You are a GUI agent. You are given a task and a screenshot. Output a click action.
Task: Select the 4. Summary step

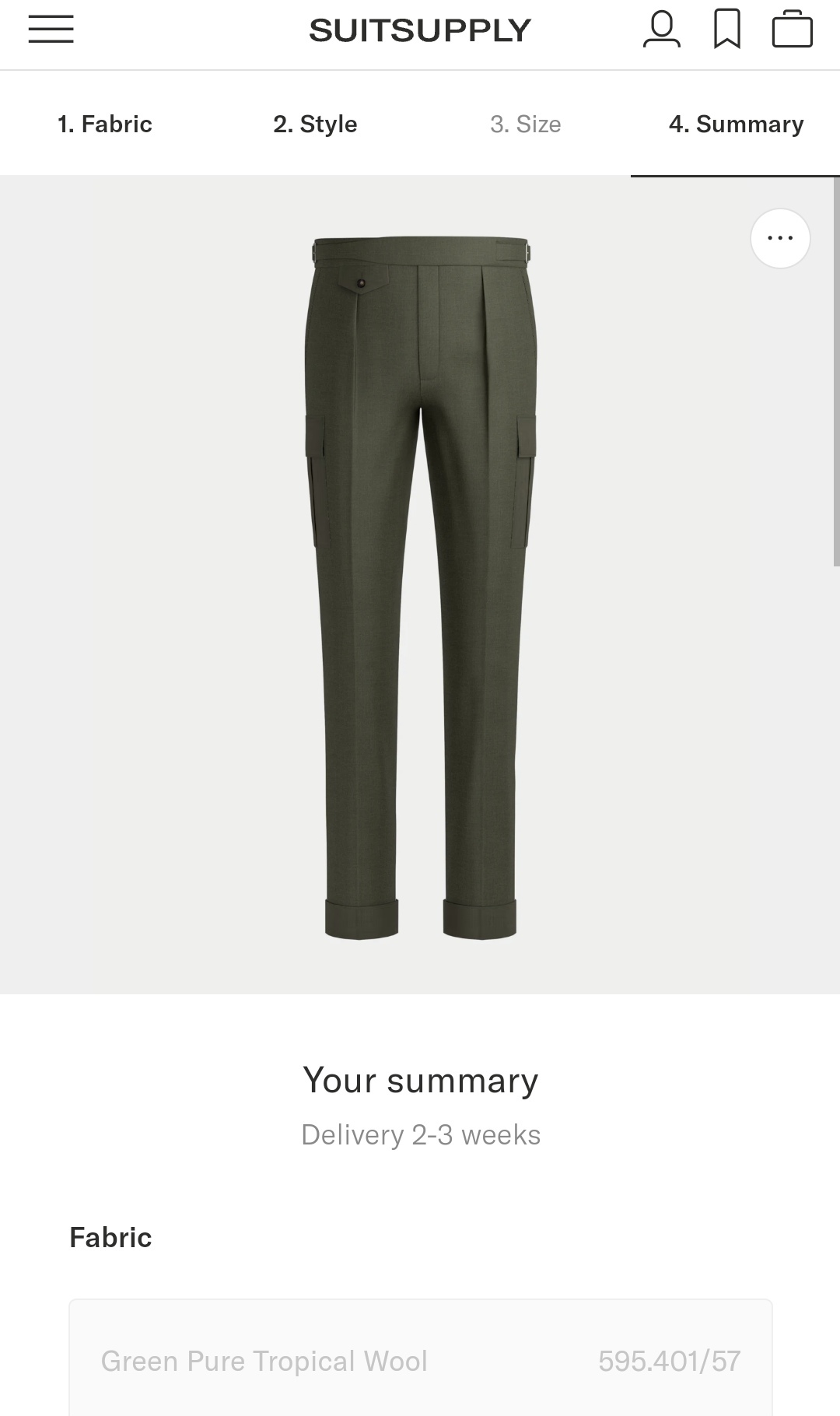(736, 124)
